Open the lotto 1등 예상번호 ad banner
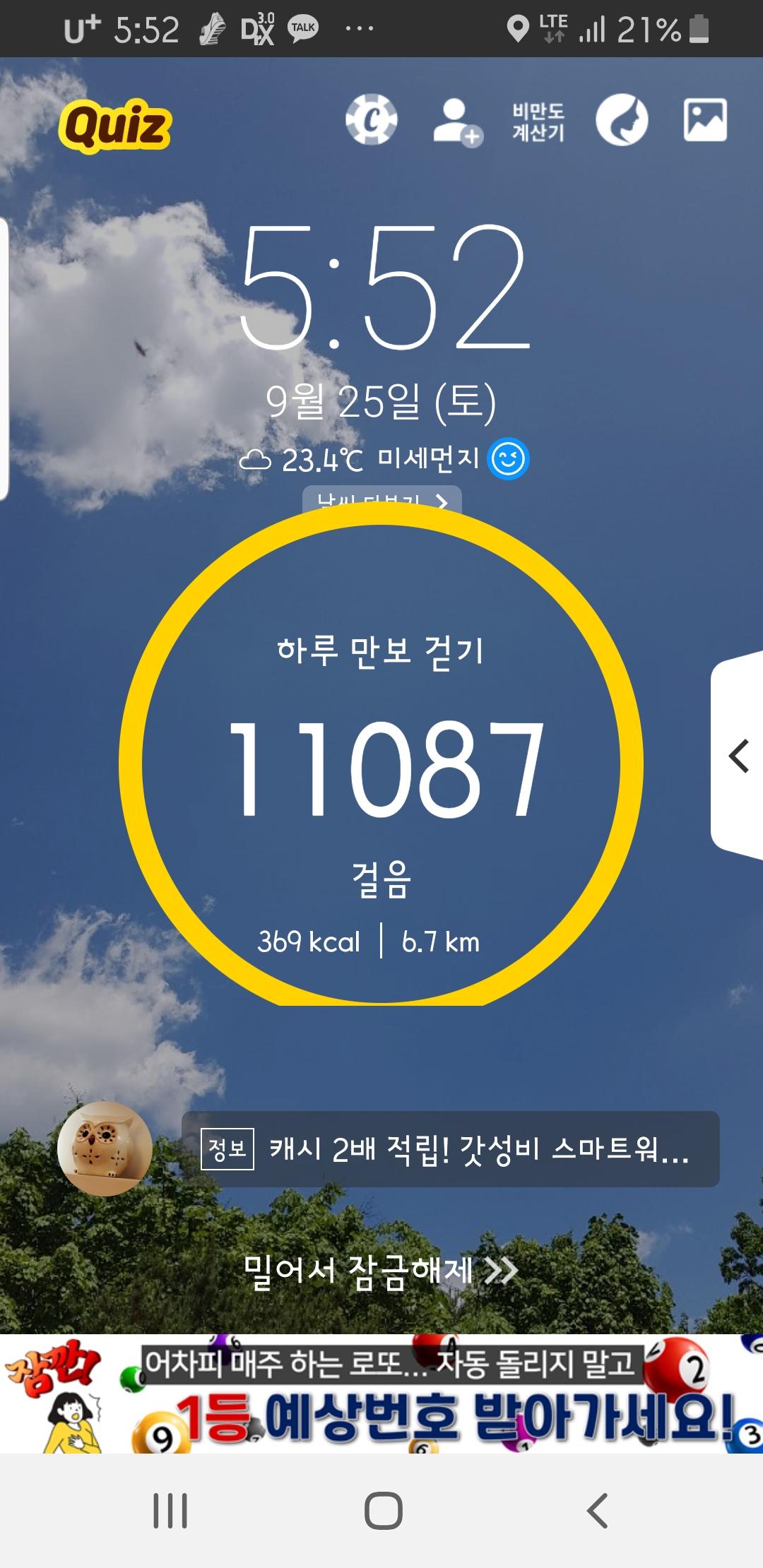The image size is (763, 1568). (381, 1394)
